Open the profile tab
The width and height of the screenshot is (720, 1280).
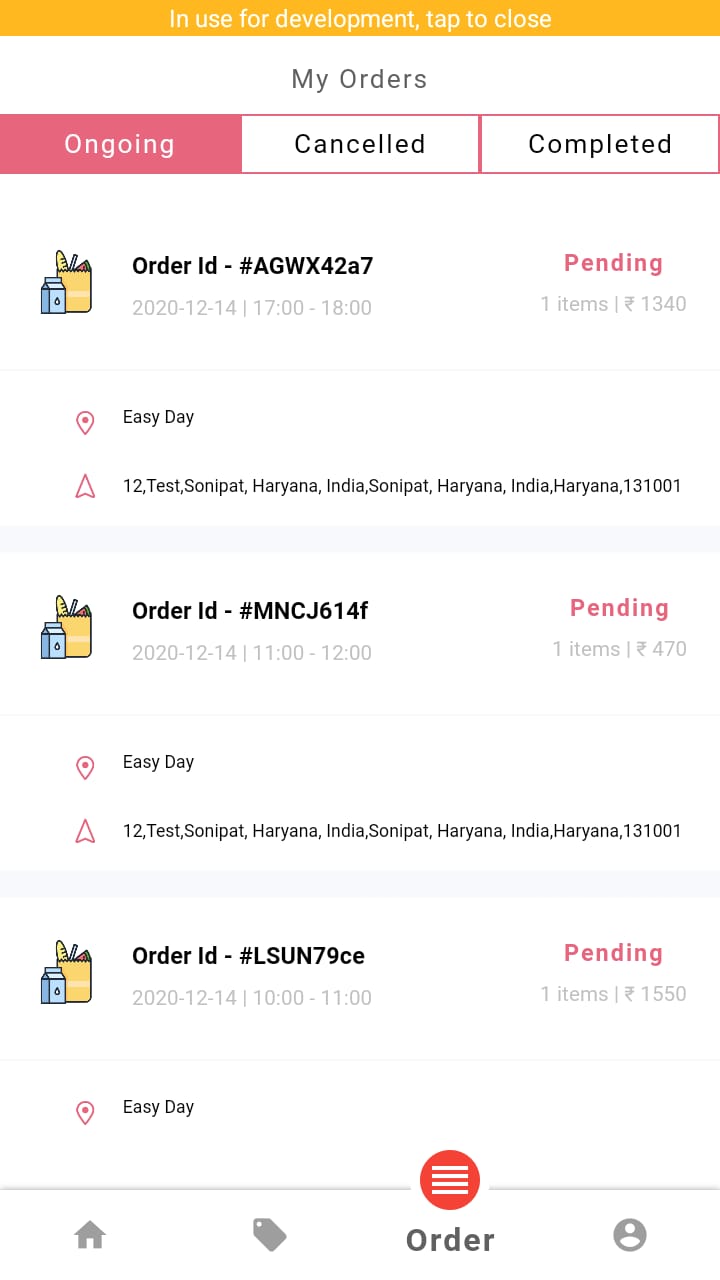point(630,1235)
